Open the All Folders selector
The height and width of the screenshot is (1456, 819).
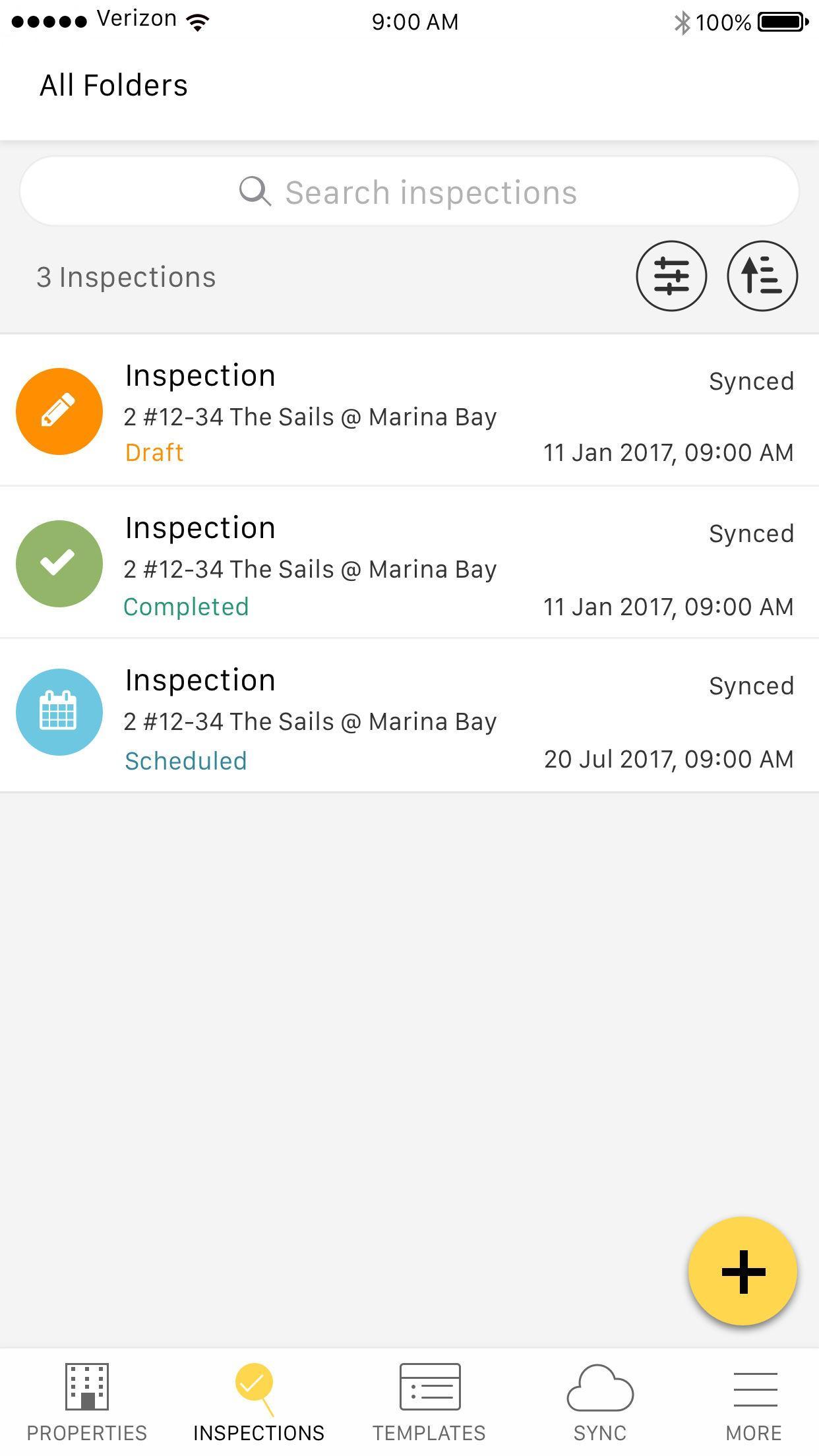pyautogui.click(x=113, y=84)
